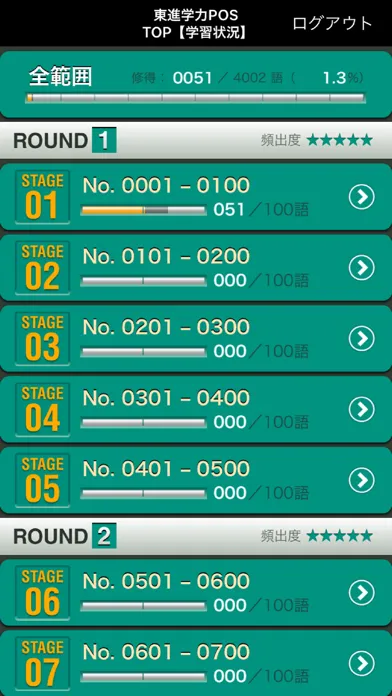Select Stage 07 No. 0601–0700

pos(196,663)
